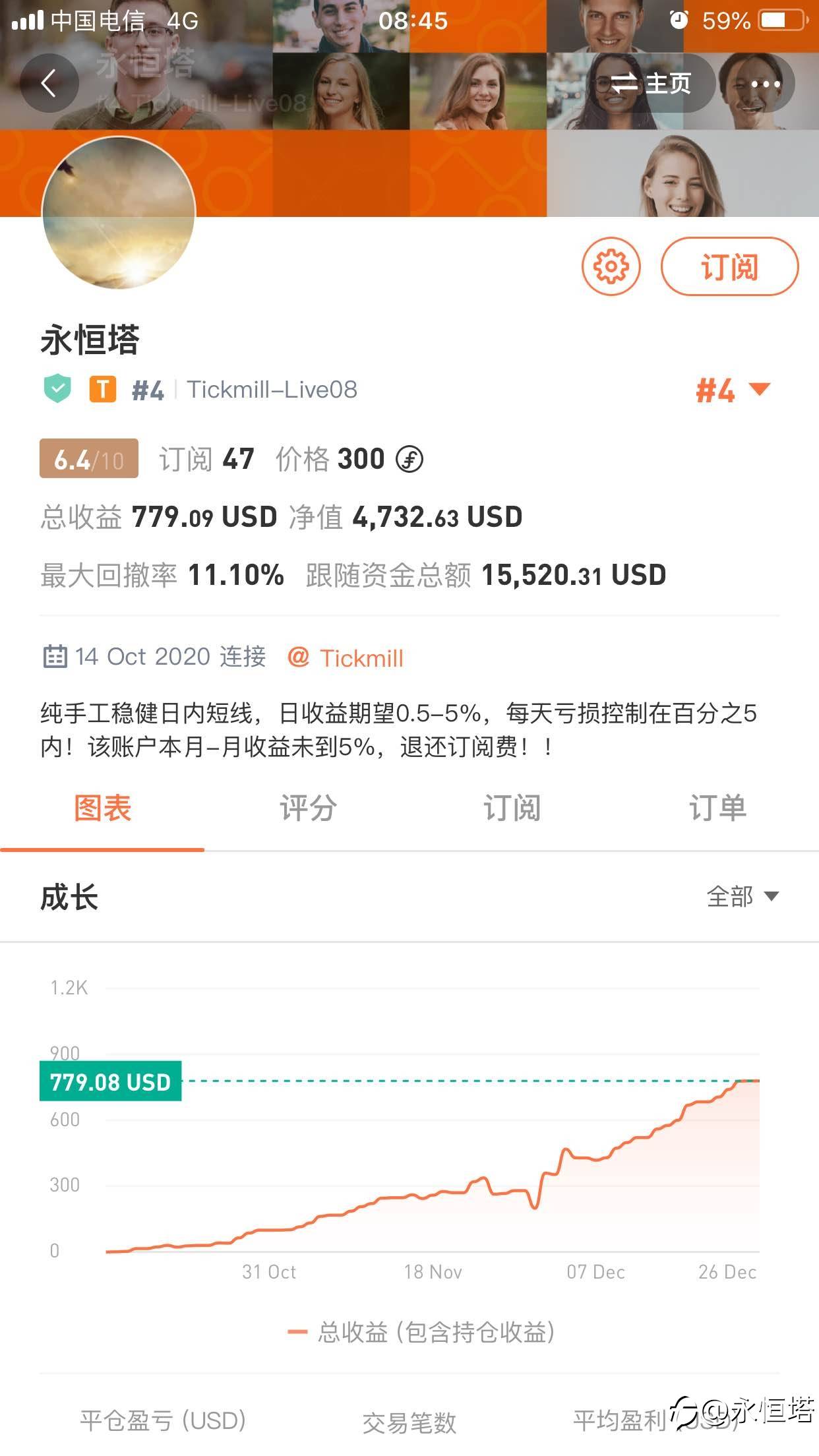Tap the 订阅 subscribe button

click(730, 267)
